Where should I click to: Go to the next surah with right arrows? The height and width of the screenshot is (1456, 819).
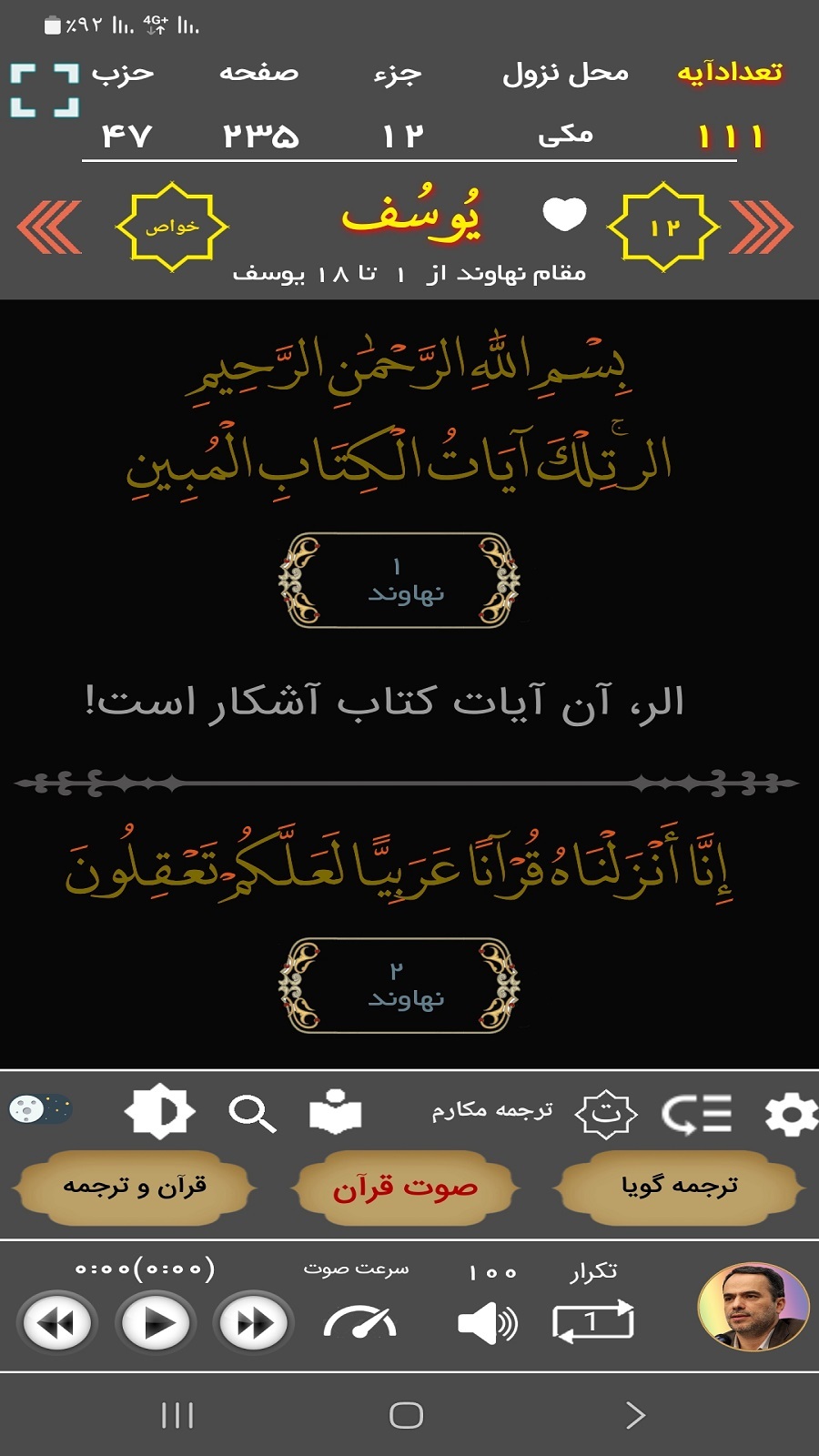click(x=762, y=227)
